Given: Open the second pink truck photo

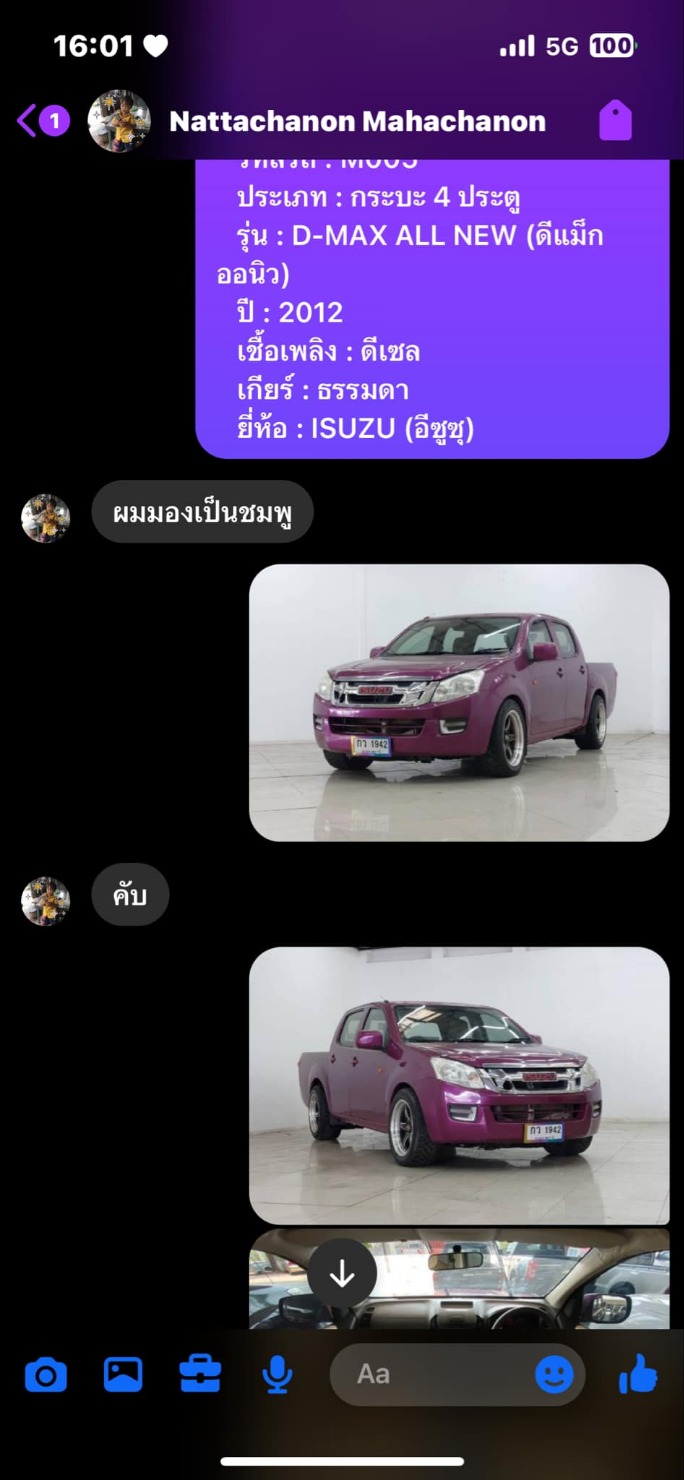Looking at the screenshot, I should coord(459,1086).
